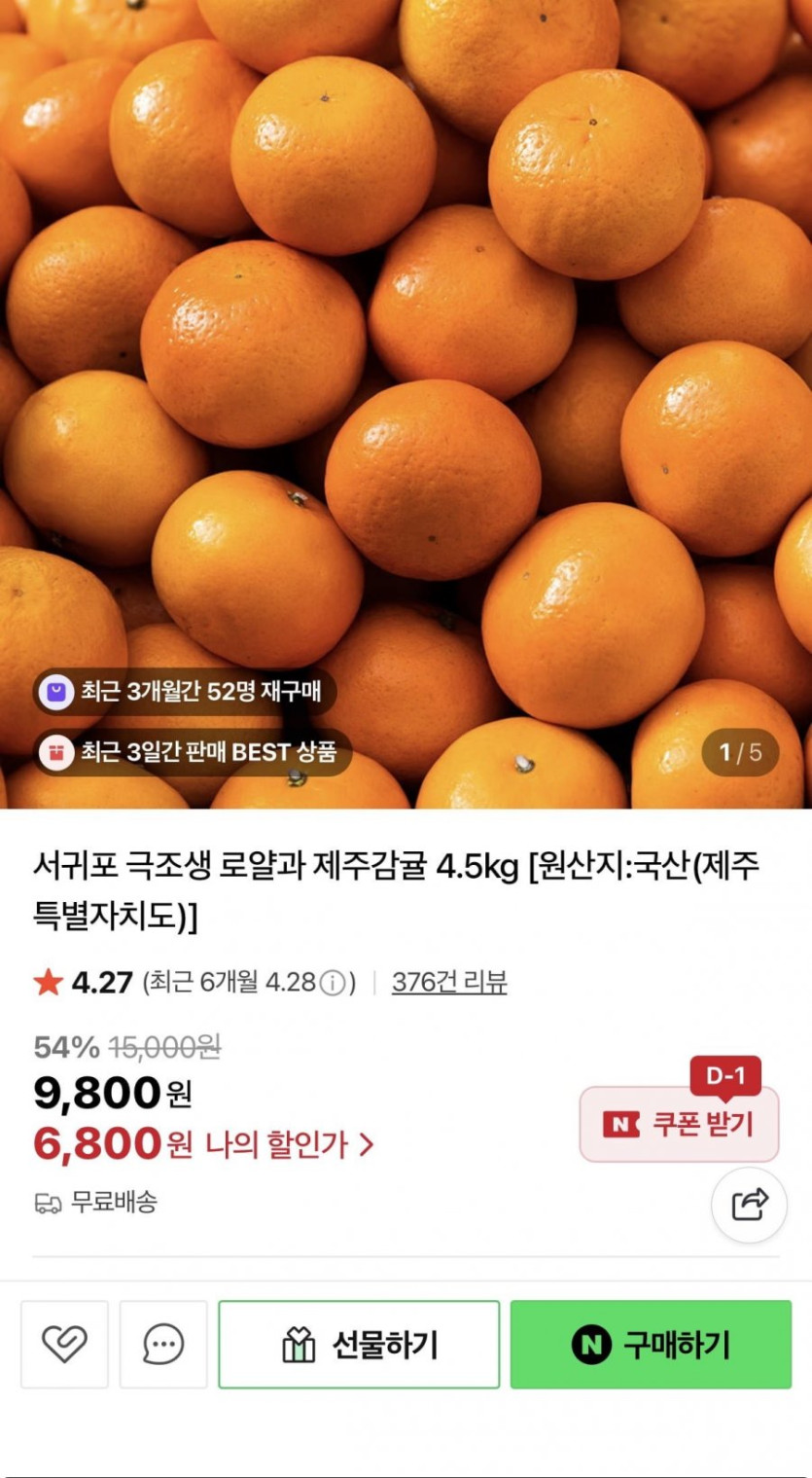Screen dimensions: 812x1478
Task: Tap the 구매하기 purchase button
Action: coord(651,1345)
